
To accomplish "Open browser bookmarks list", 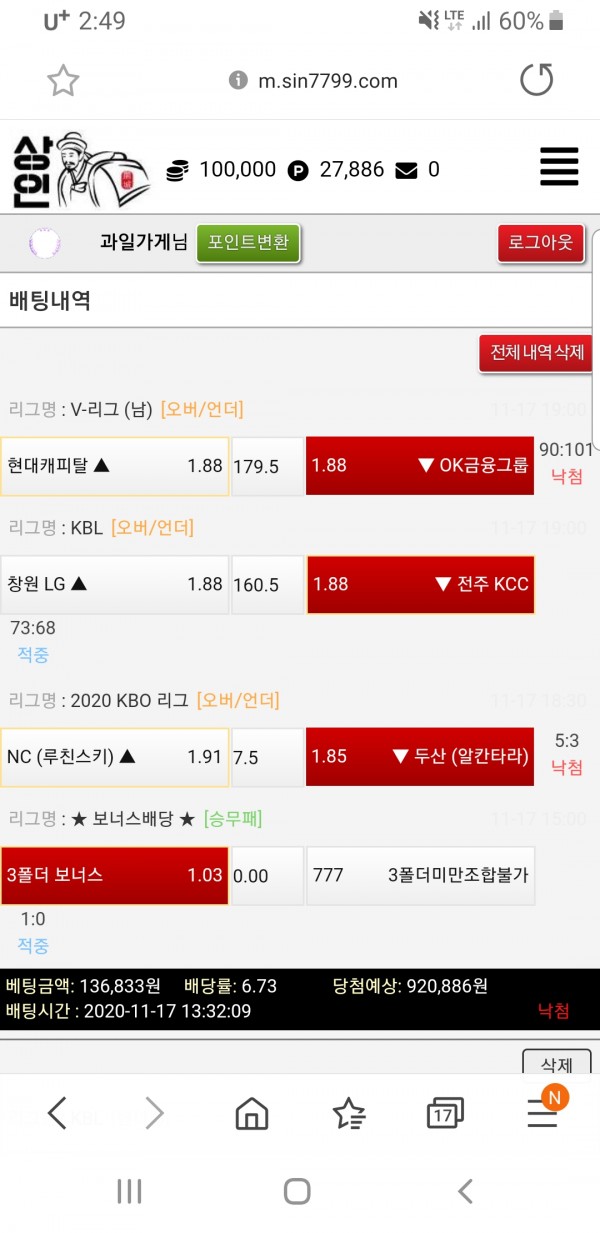I will pos(348,1112).
